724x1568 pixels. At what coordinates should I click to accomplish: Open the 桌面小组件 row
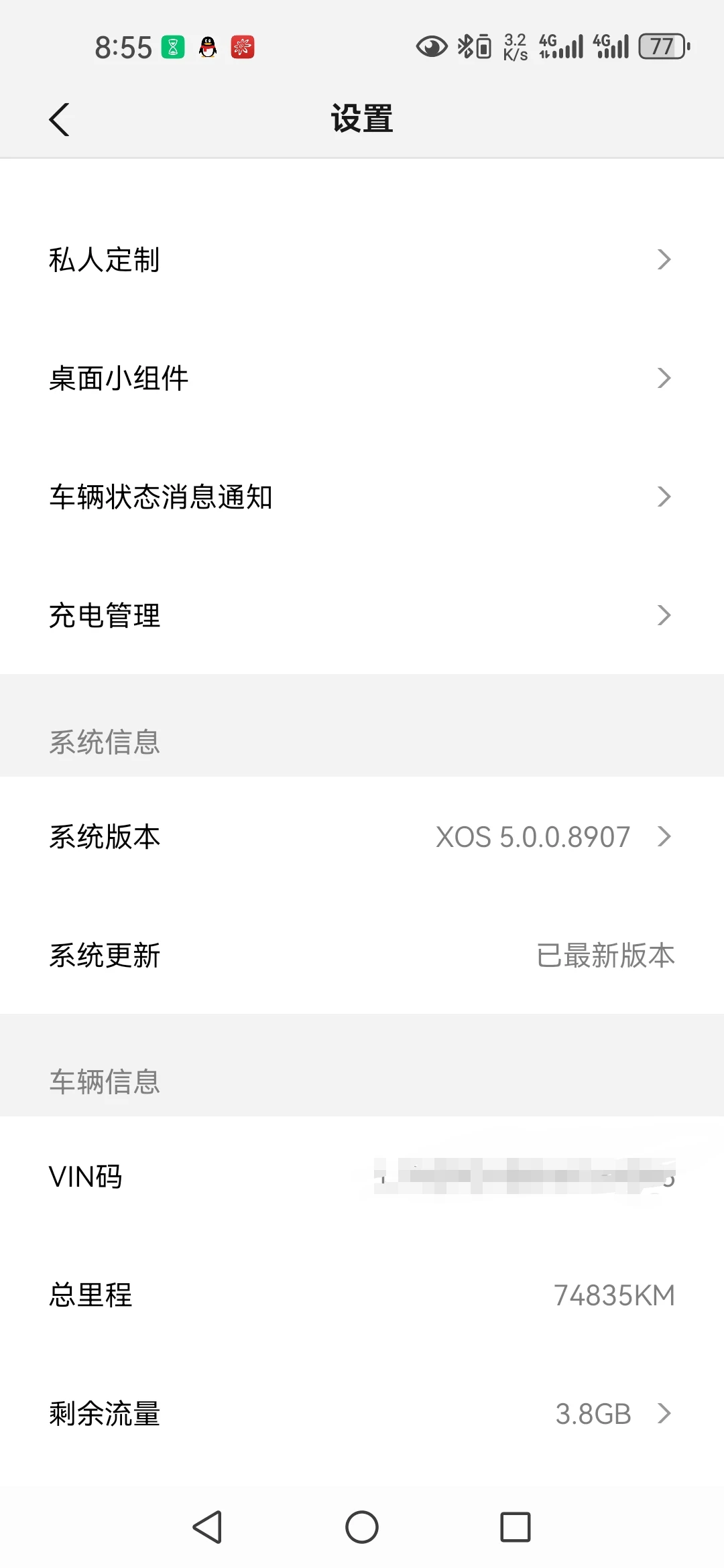pyautogui.click(x=362, y=378)
